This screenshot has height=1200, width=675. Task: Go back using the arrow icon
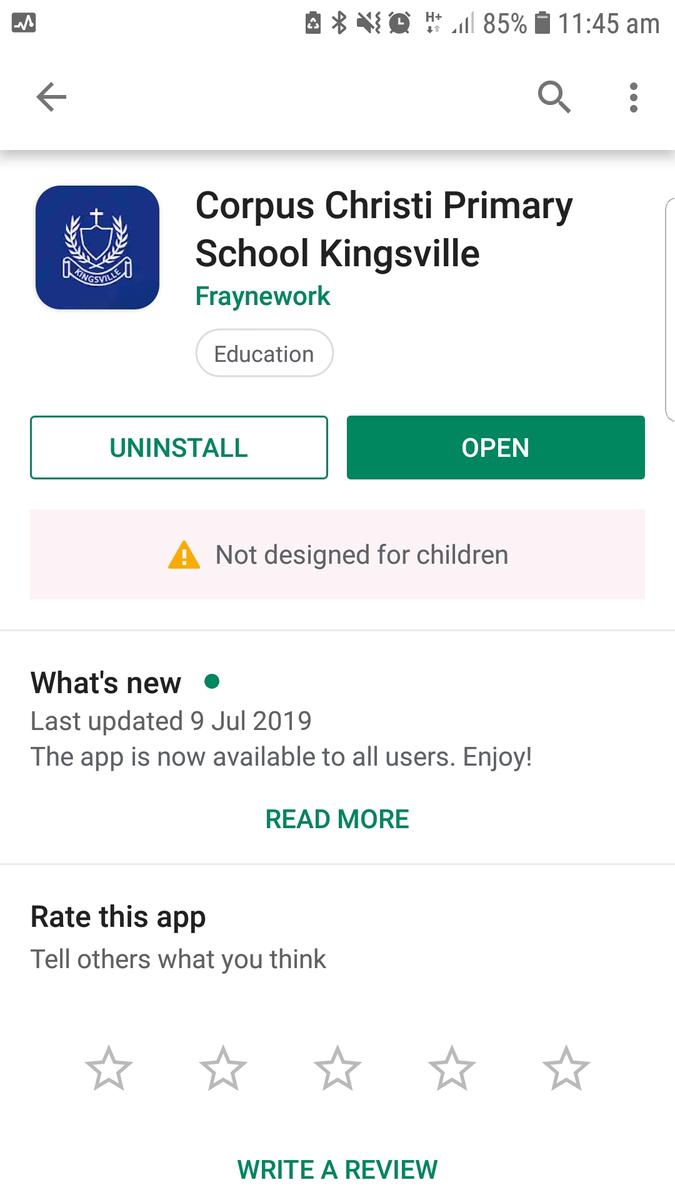(x=51, y=97)
